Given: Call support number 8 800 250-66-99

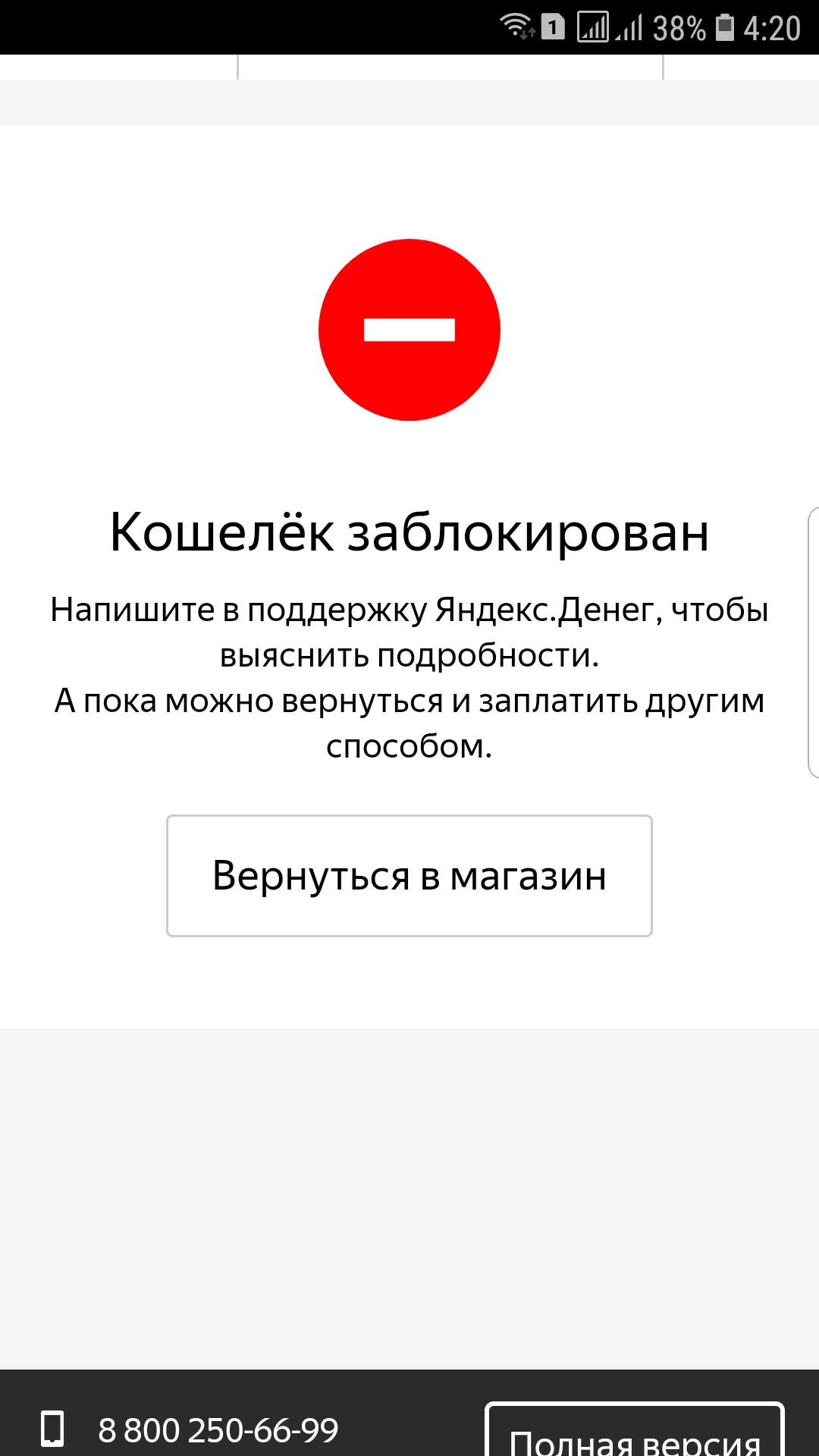Looking at the screenshot, I should click(218, 1429).
